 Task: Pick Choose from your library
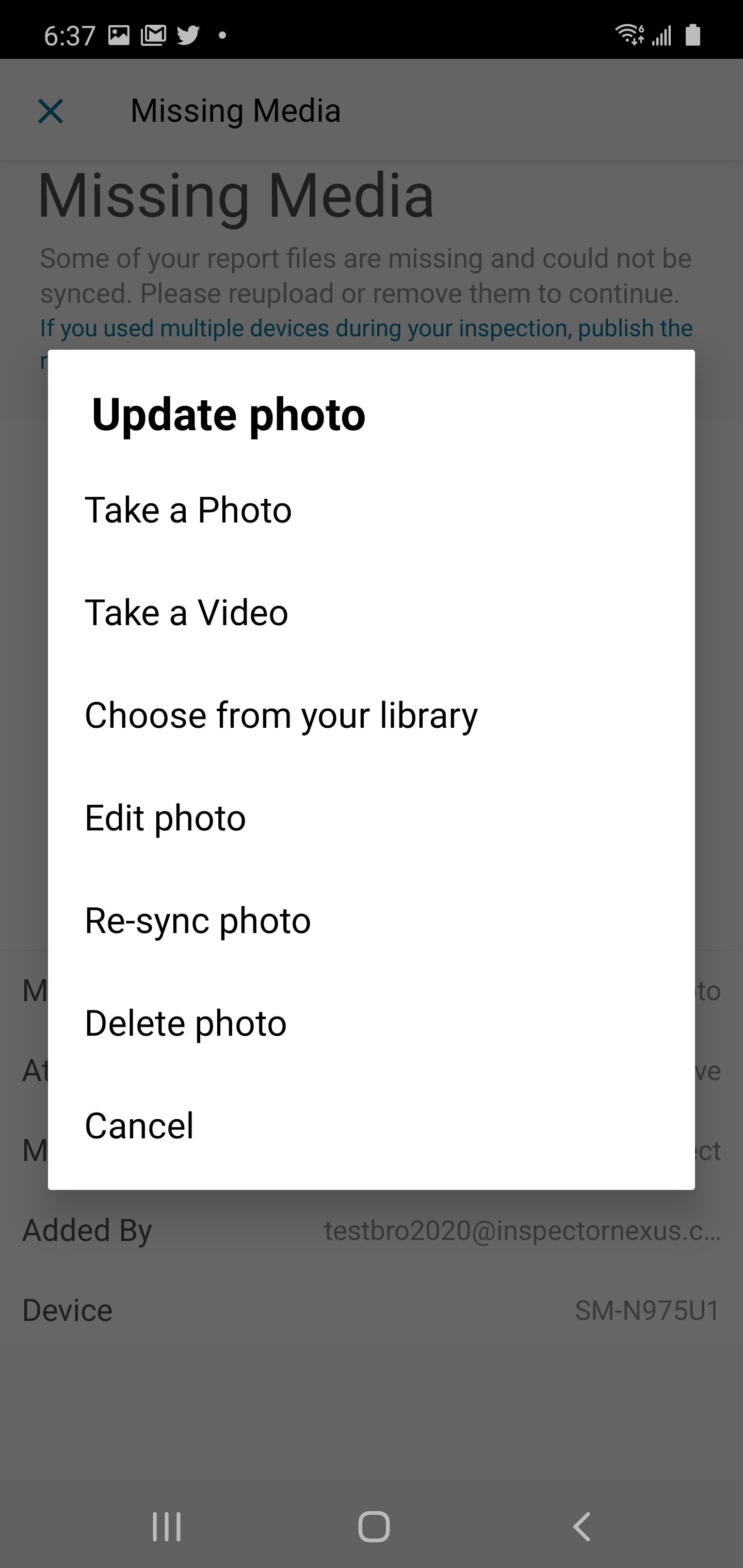pos(281,715)
